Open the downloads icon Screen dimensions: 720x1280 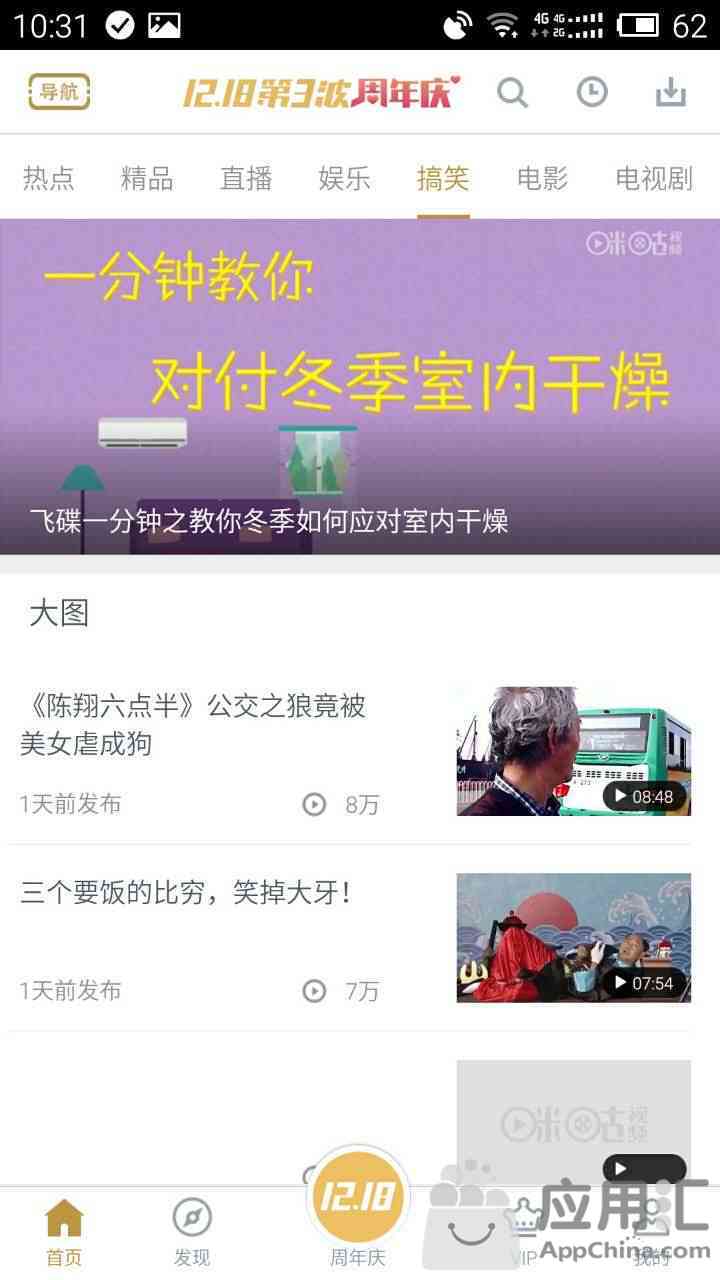[x=670, y=92]
